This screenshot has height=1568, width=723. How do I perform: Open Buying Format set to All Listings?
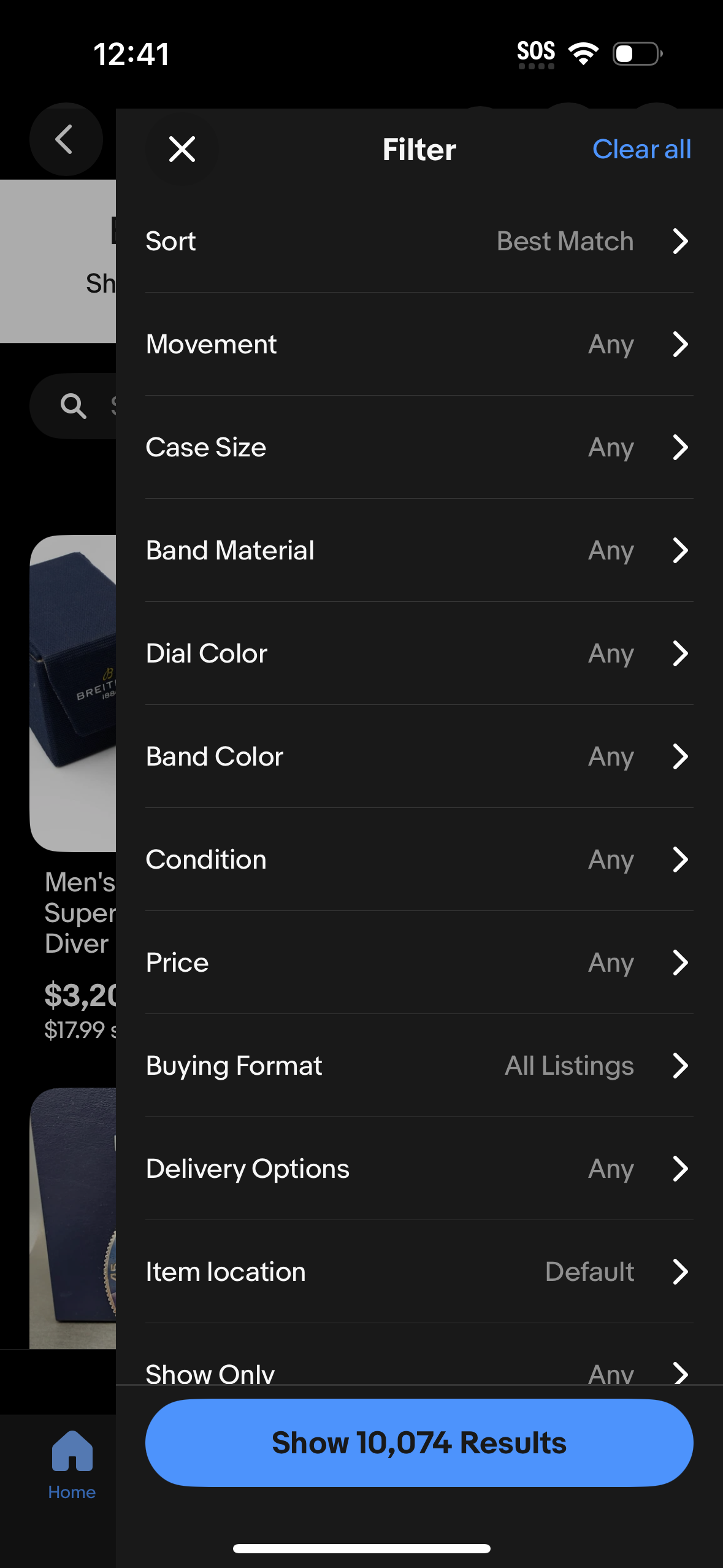681,1066
